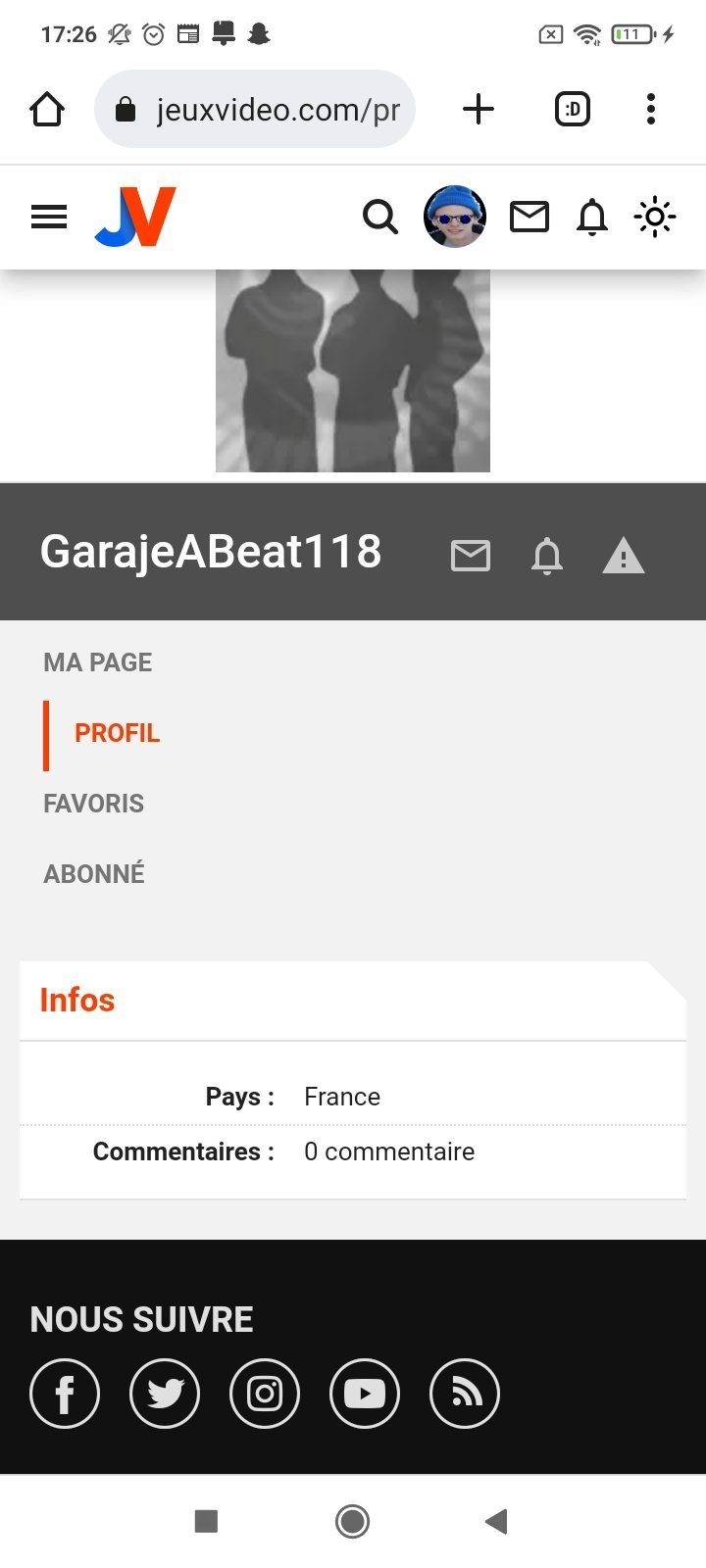The width and height of the screenshot is (706, 1568).
Task: Open the Twitter page link
Action: coord(165,1394)
